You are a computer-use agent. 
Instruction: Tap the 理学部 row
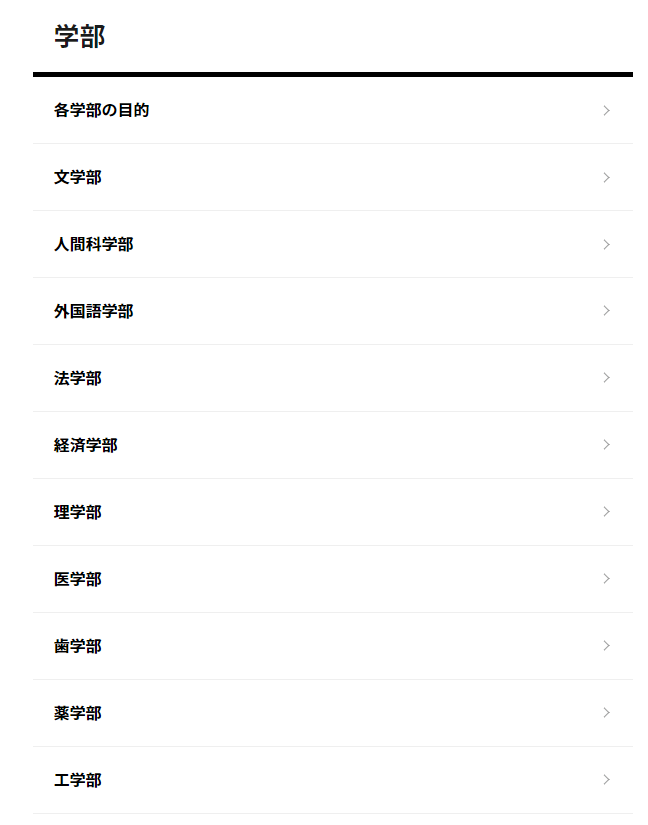(x=78, y=512)
